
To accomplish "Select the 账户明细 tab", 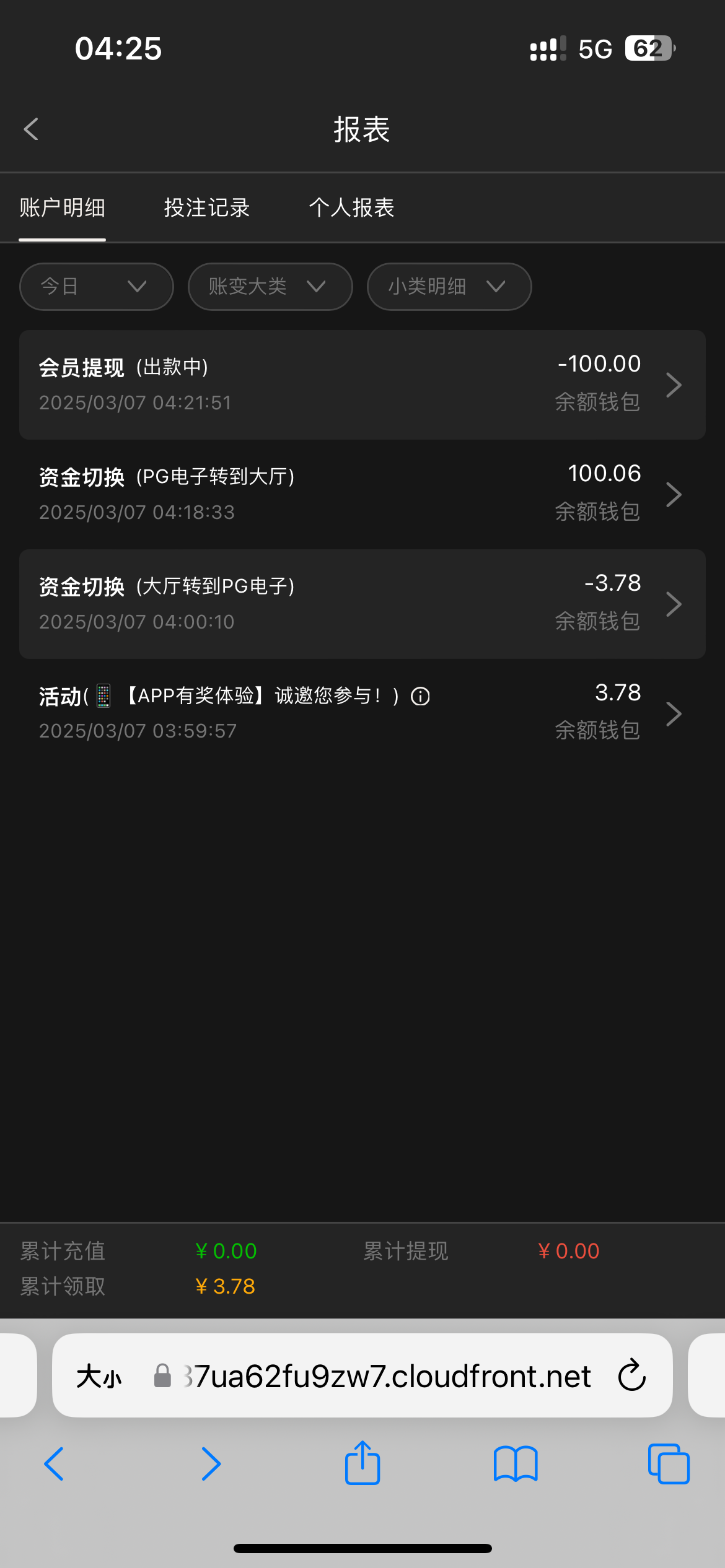I will pos(62,208).
